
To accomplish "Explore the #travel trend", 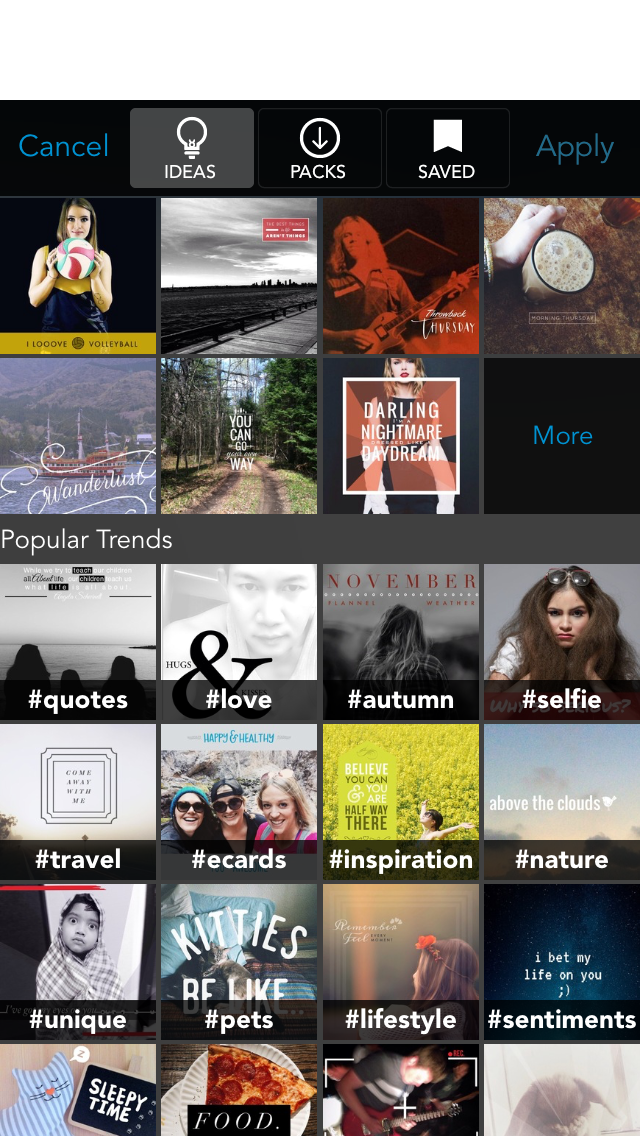I will 78,802.
